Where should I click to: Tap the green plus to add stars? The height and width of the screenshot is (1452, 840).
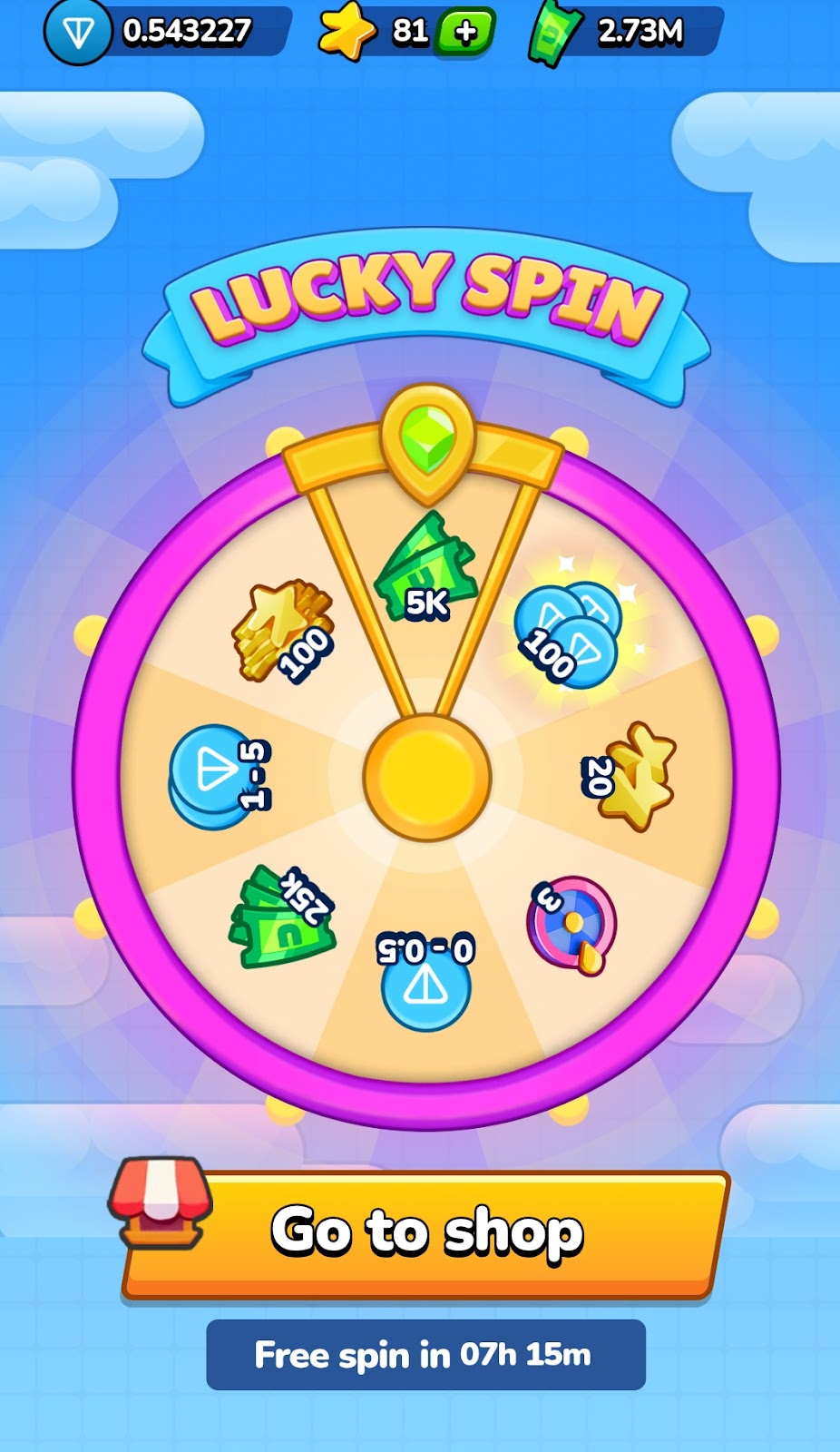pos(465,33)
